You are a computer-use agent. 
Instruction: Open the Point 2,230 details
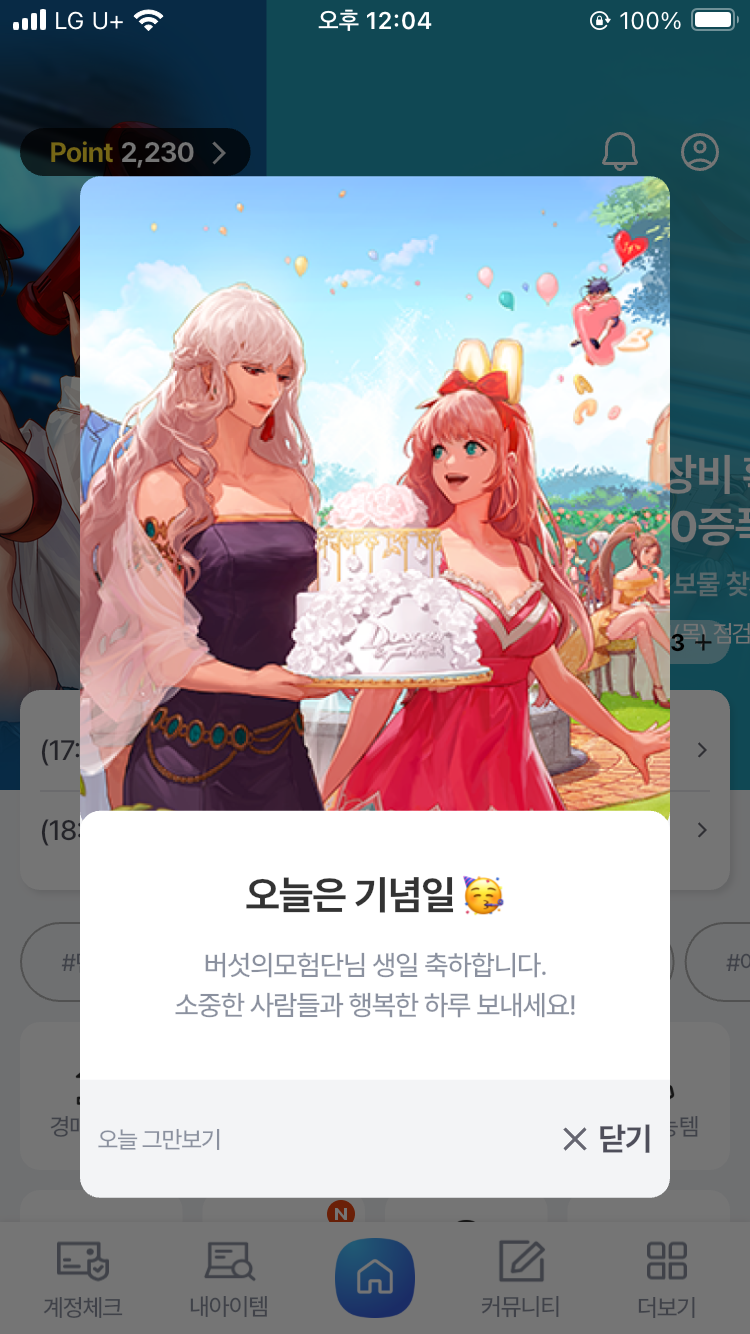(136, 153)
